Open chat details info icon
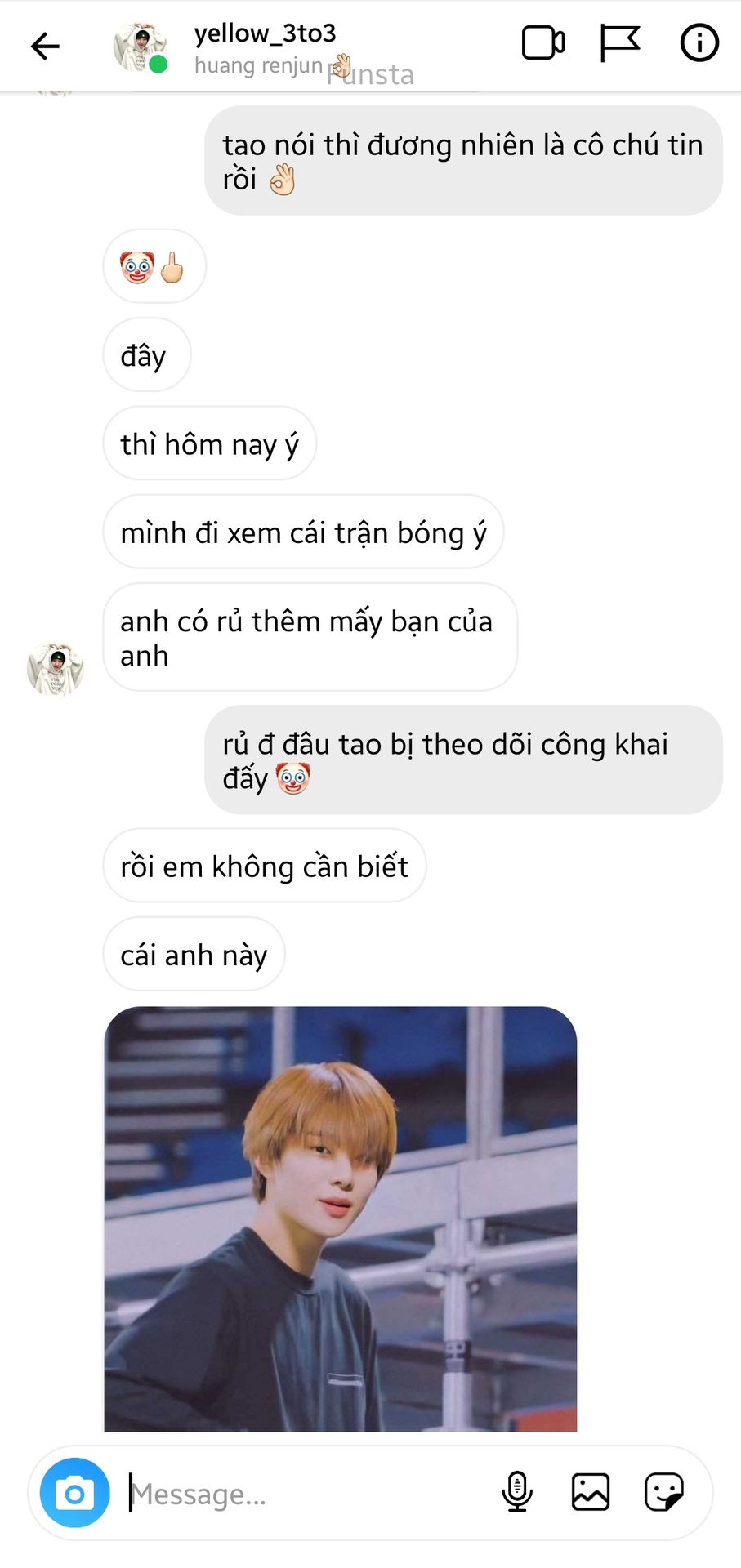This screenshot has height=1568, width=741. [699, 43]
